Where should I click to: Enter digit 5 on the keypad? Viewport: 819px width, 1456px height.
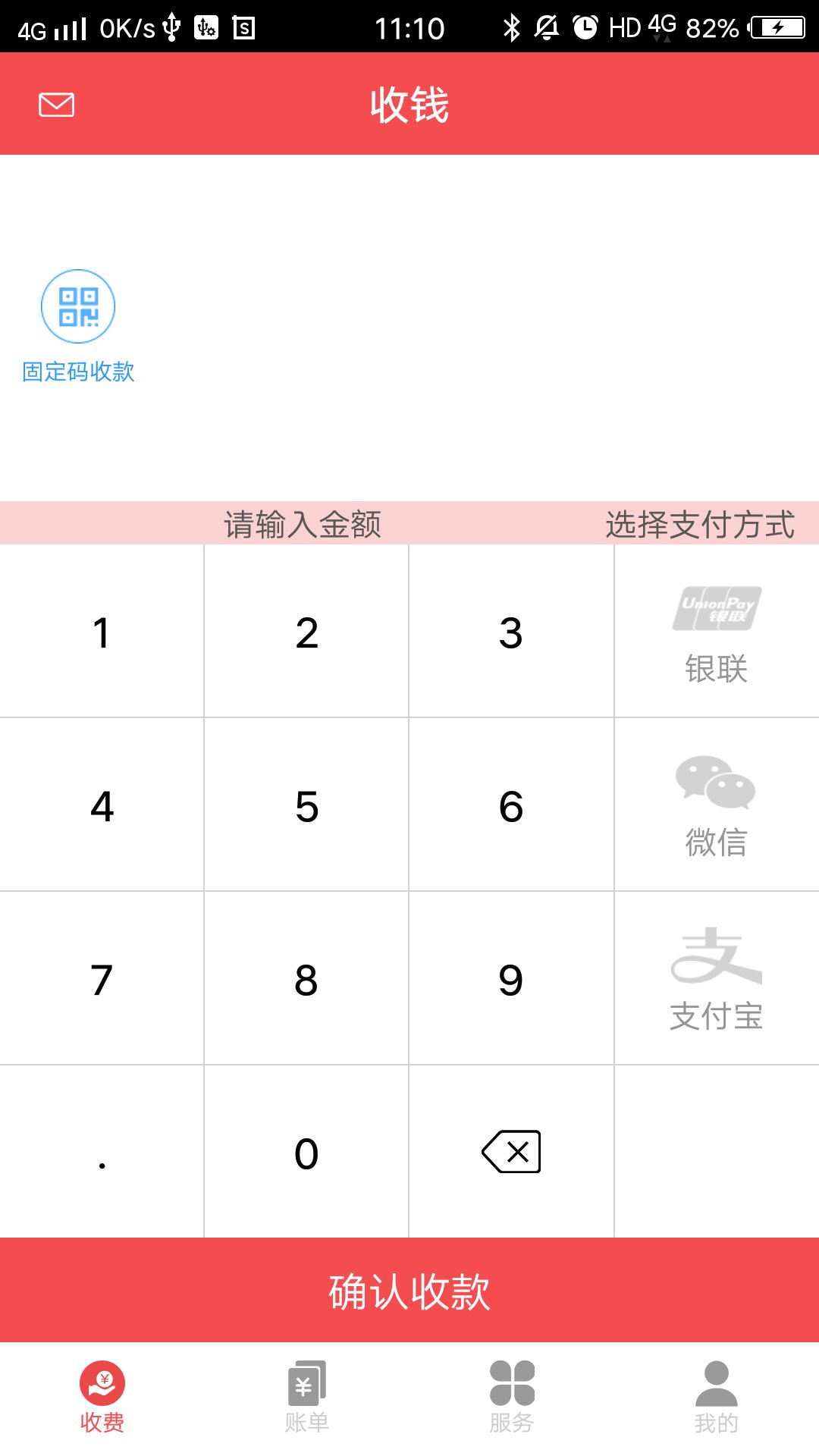(x=306, y=806)
